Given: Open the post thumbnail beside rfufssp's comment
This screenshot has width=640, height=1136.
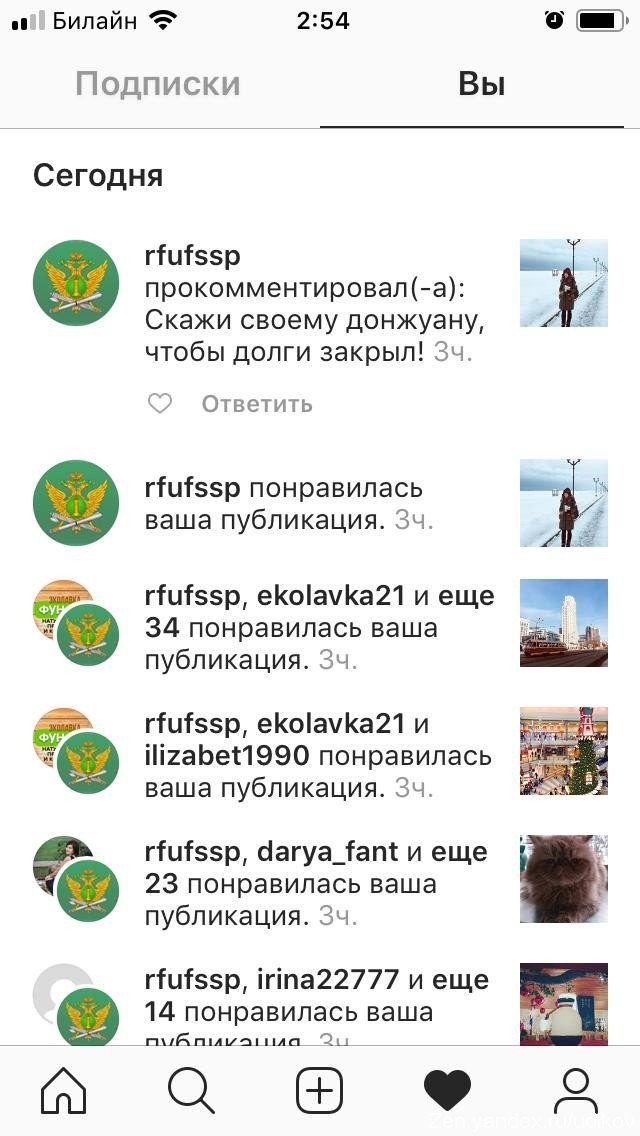Looking at the screenshot, I should point(563,283).
